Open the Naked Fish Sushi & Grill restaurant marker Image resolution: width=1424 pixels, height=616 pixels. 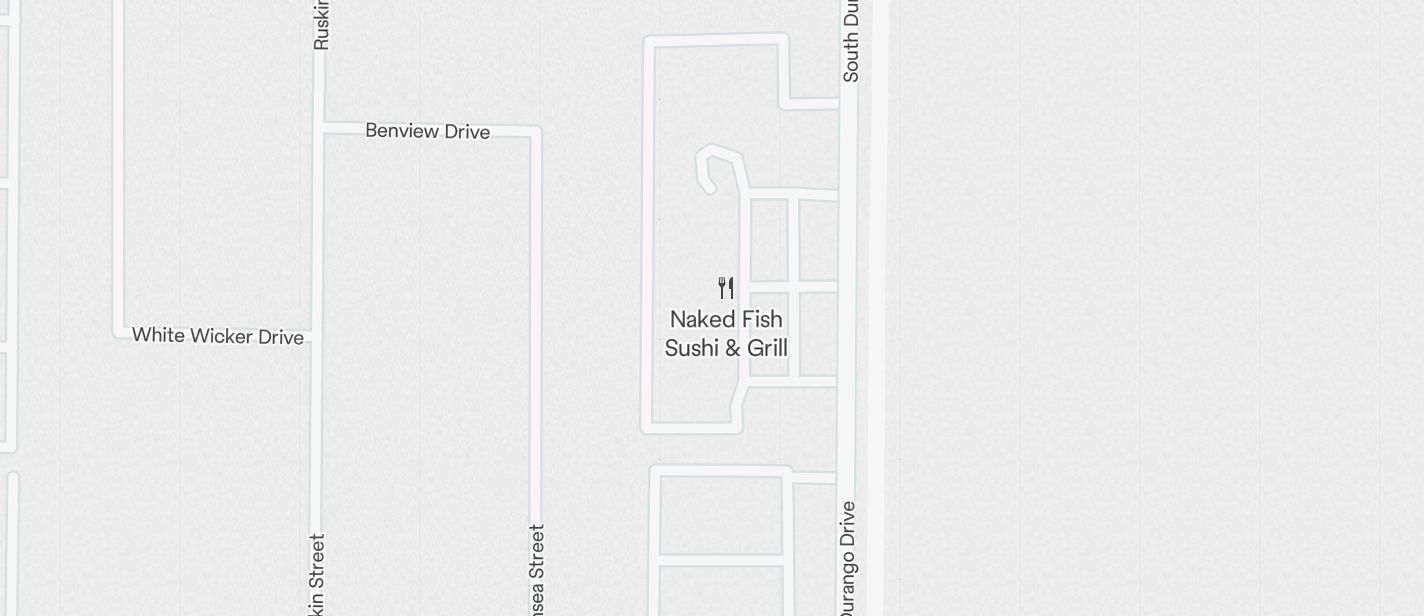click(x=727, y=289)
